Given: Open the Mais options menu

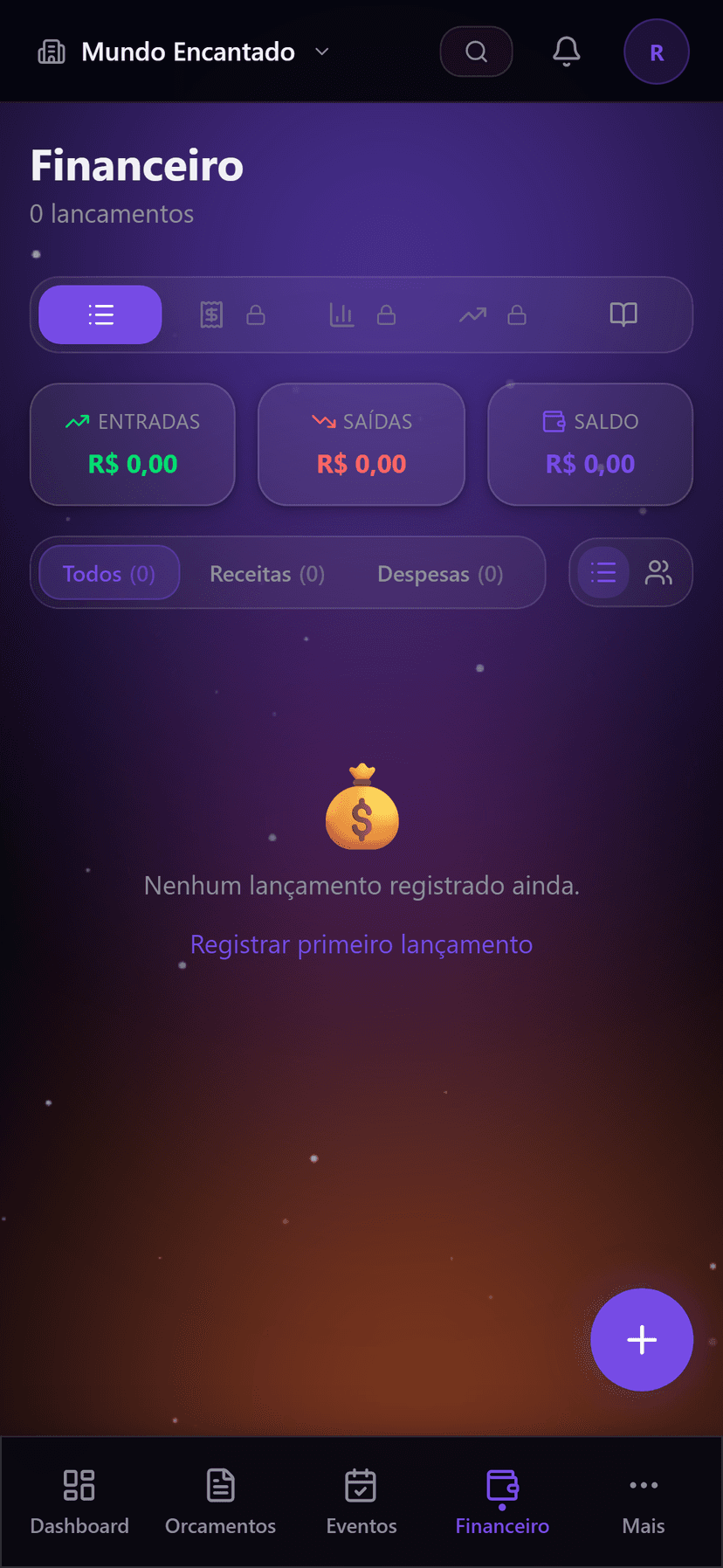Looking at the screenshot, I should pyautogui.click(x=643, y=1499).
